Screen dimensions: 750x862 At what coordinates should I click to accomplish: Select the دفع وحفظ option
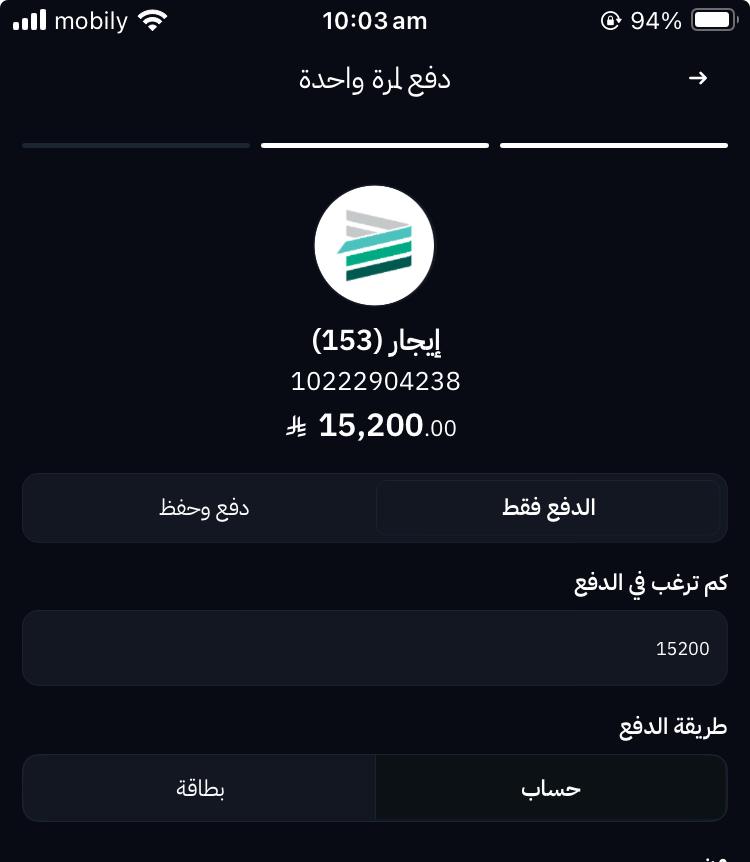pos(204,508)
